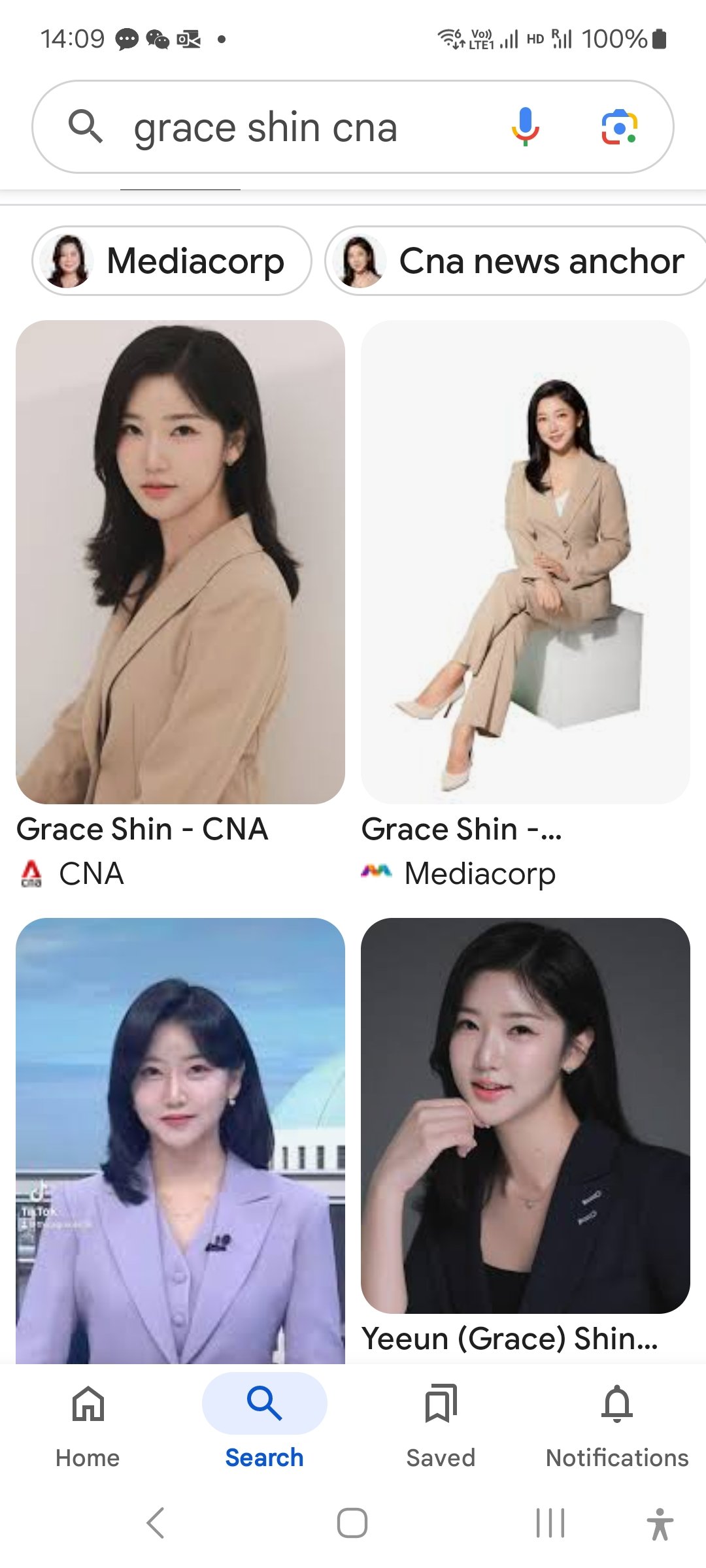The image size is (706, 1568).
Task: Open the recent apps overview
Action: (550, 1523)
